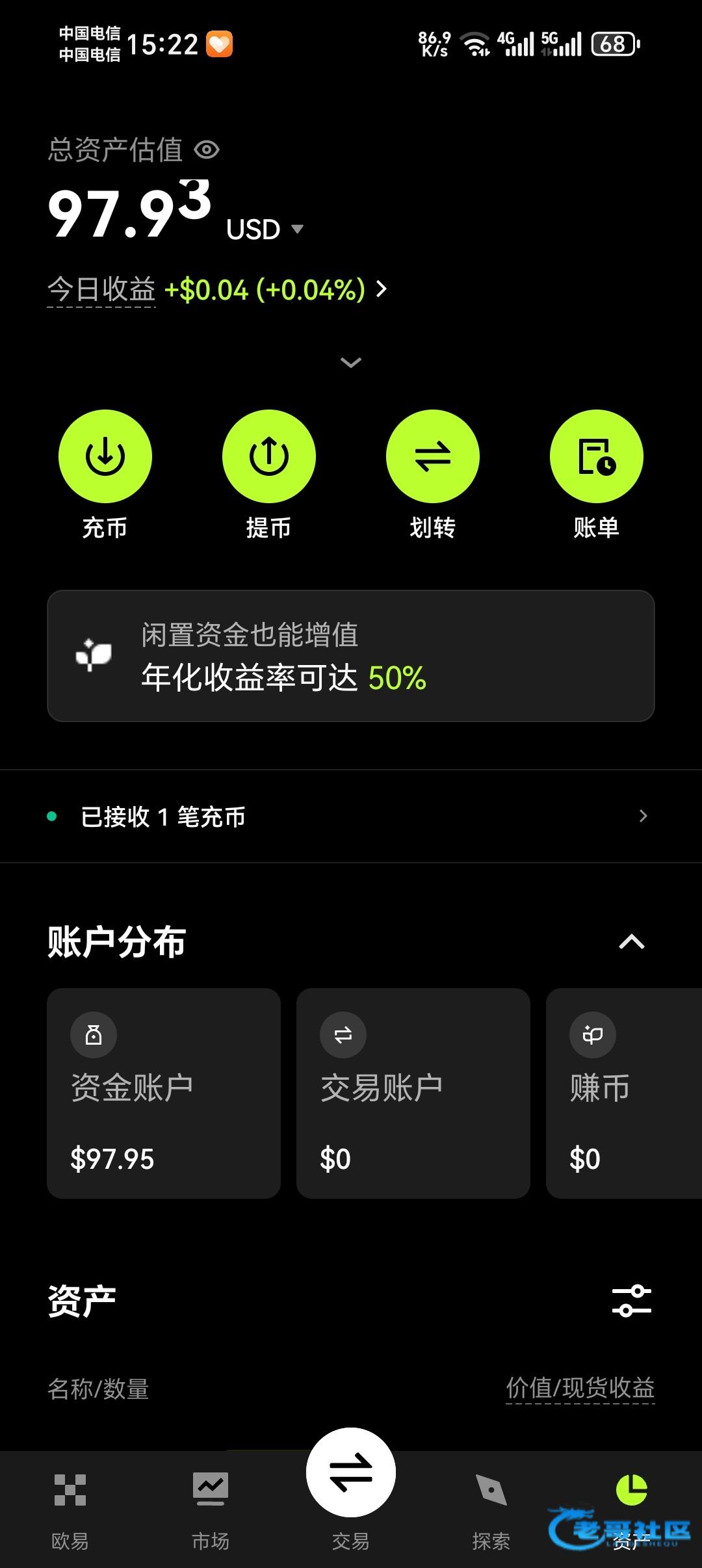Tap the 提币 withdraw button
Image resolution: width=702 pixels, height=1568 pixels.
(269, 456)
